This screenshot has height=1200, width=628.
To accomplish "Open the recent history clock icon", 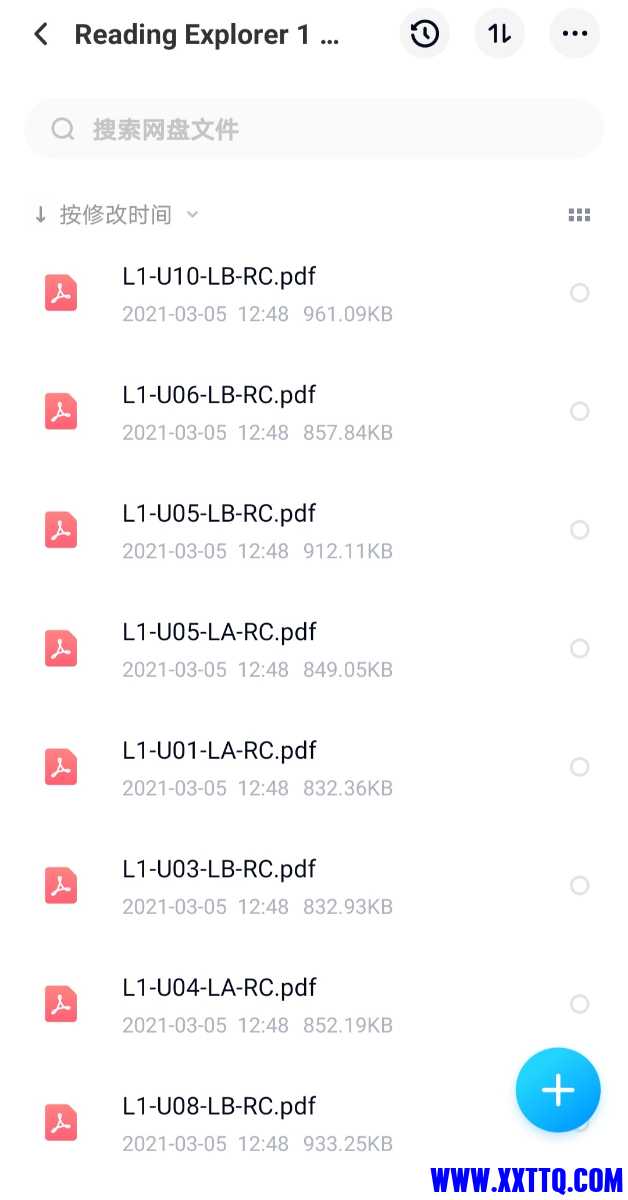I will 424,34.
